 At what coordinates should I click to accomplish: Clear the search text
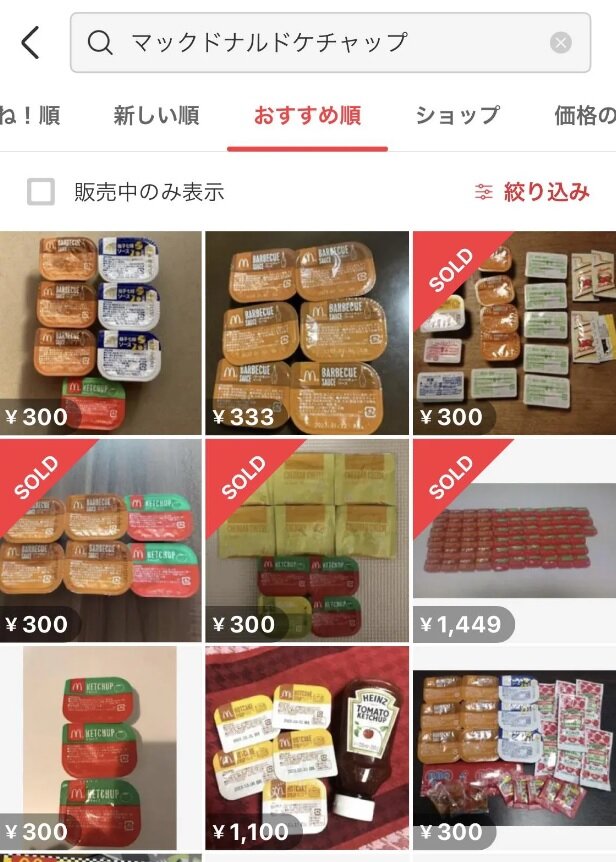point(561,42)
